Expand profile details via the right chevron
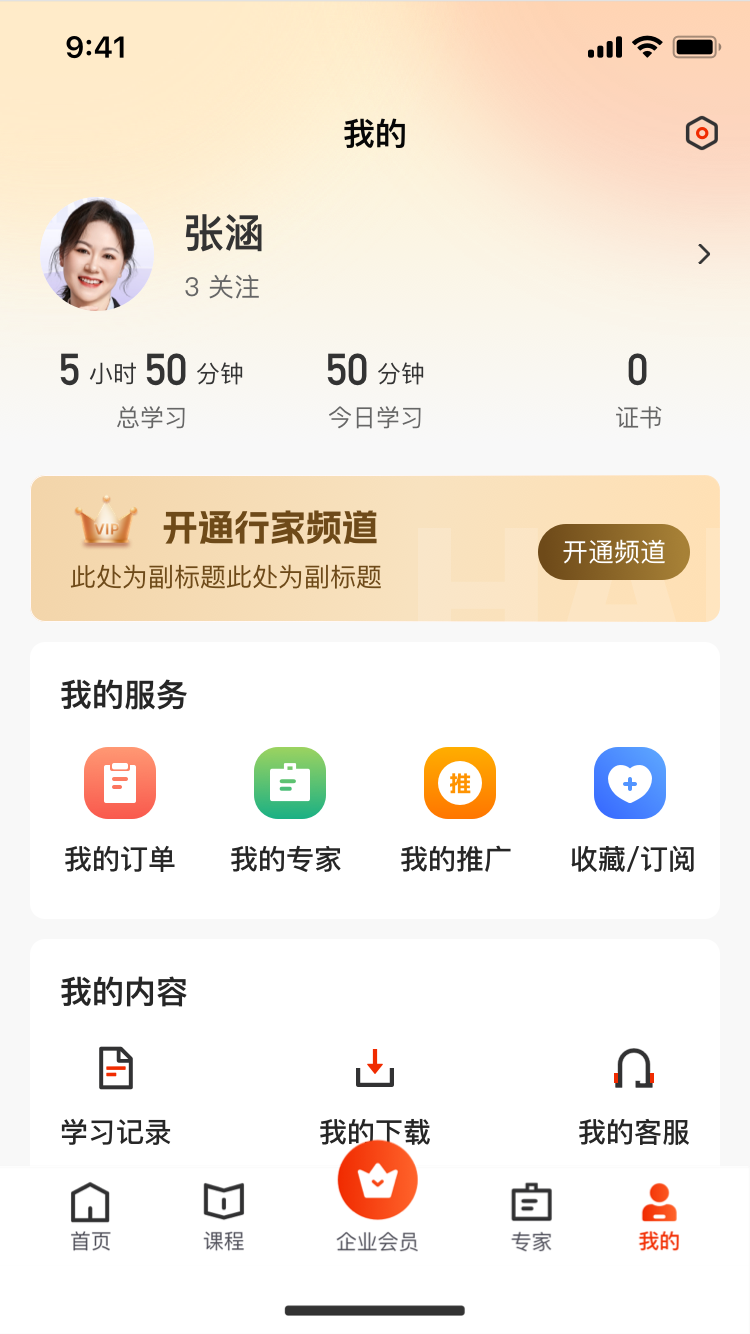The width and height of the screenshot is (750, 1334). [x=703, y=254]
